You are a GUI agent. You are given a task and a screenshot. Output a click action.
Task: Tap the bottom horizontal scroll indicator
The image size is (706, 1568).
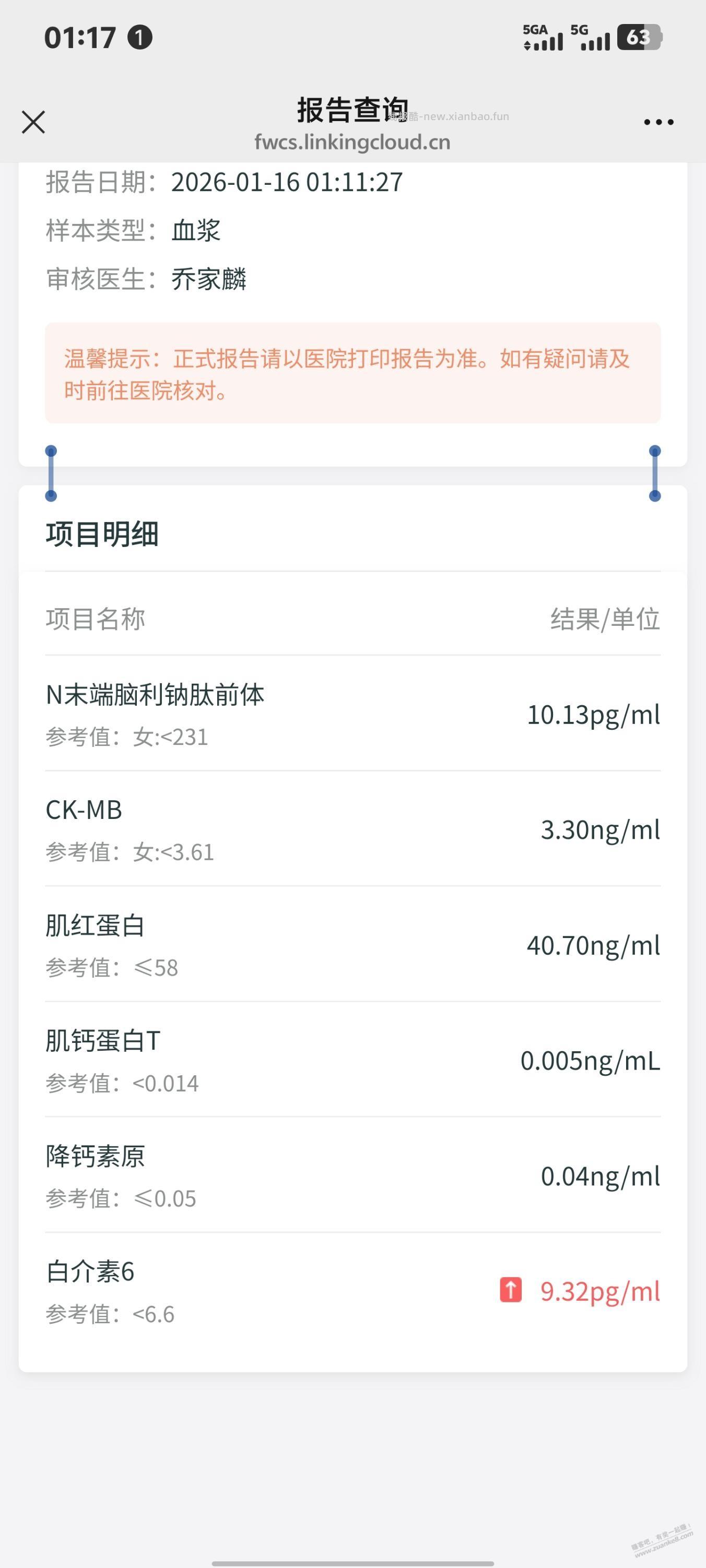[352, 1563]
